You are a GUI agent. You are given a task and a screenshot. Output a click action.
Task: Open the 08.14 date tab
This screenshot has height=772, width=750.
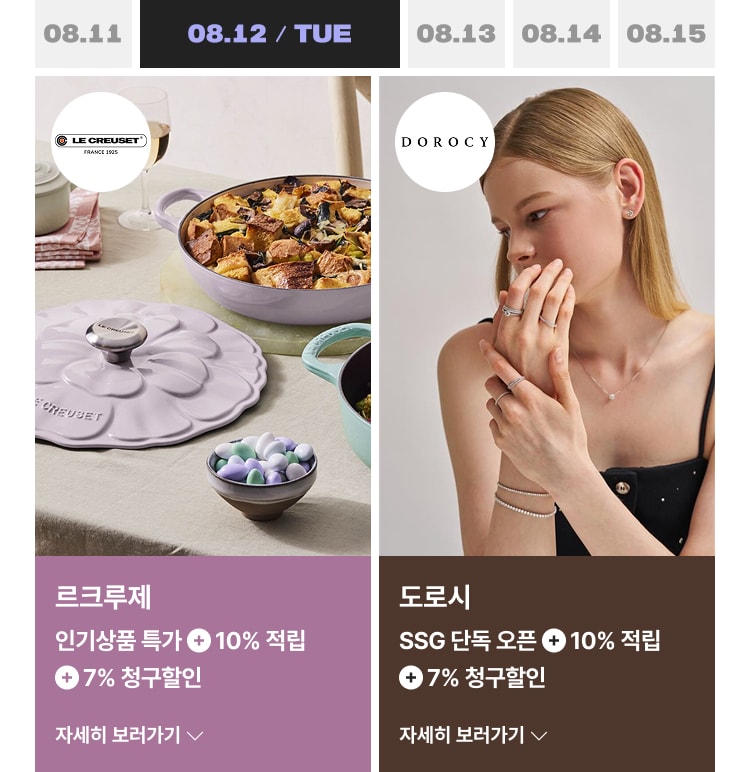561,34
